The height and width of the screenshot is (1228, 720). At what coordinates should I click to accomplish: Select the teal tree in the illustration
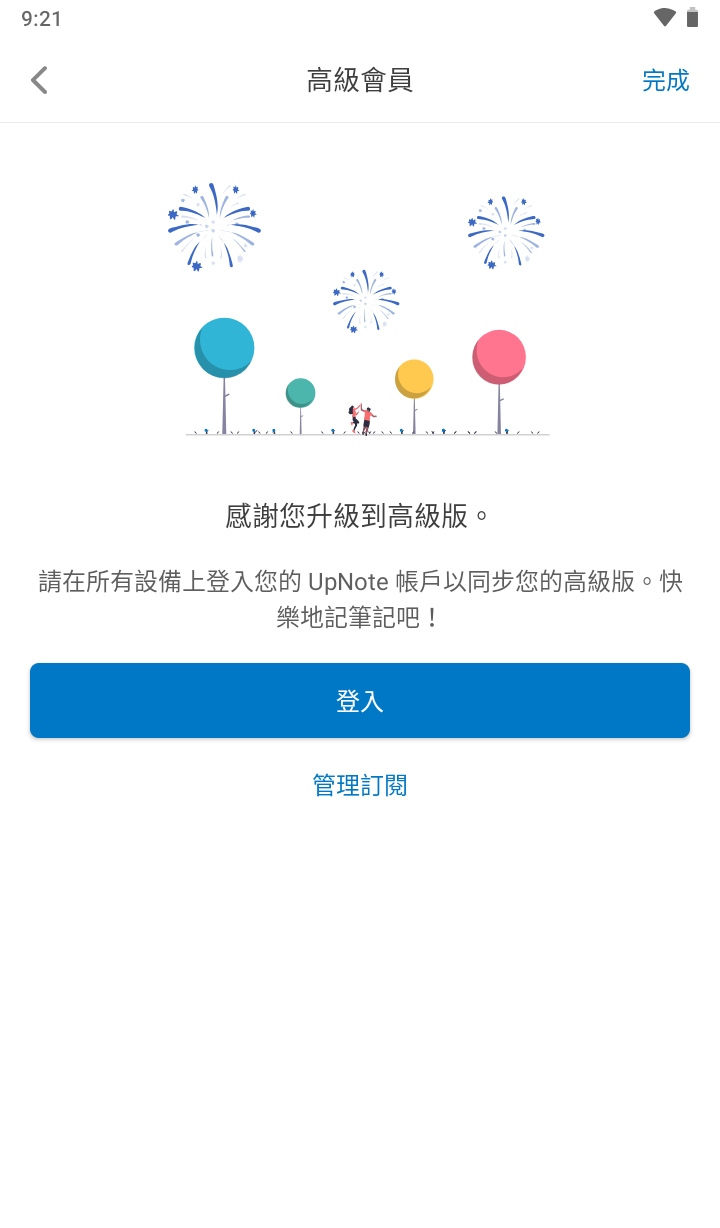point(222,348)
